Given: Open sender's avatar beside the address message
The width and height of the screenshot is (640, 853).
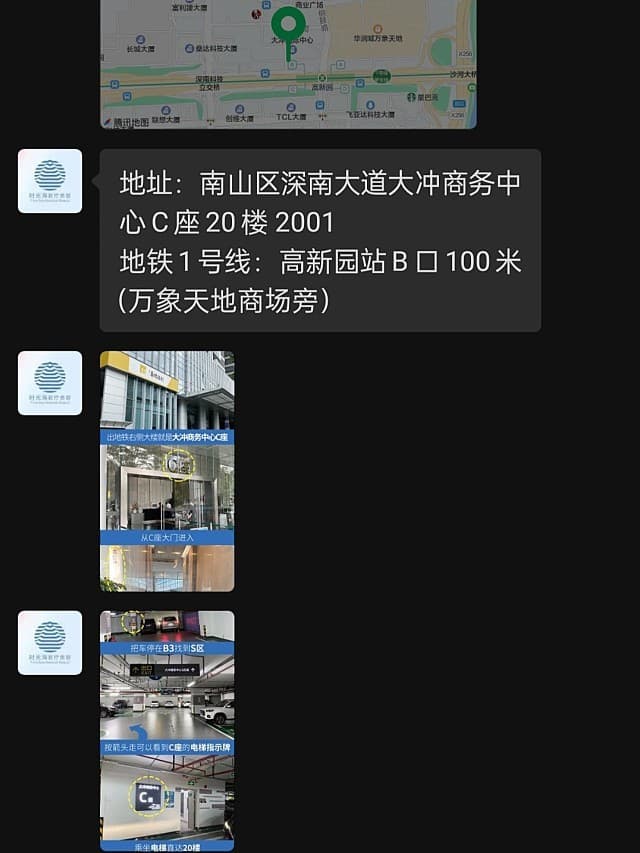Looking at the screenshot, I should [50, 181].
